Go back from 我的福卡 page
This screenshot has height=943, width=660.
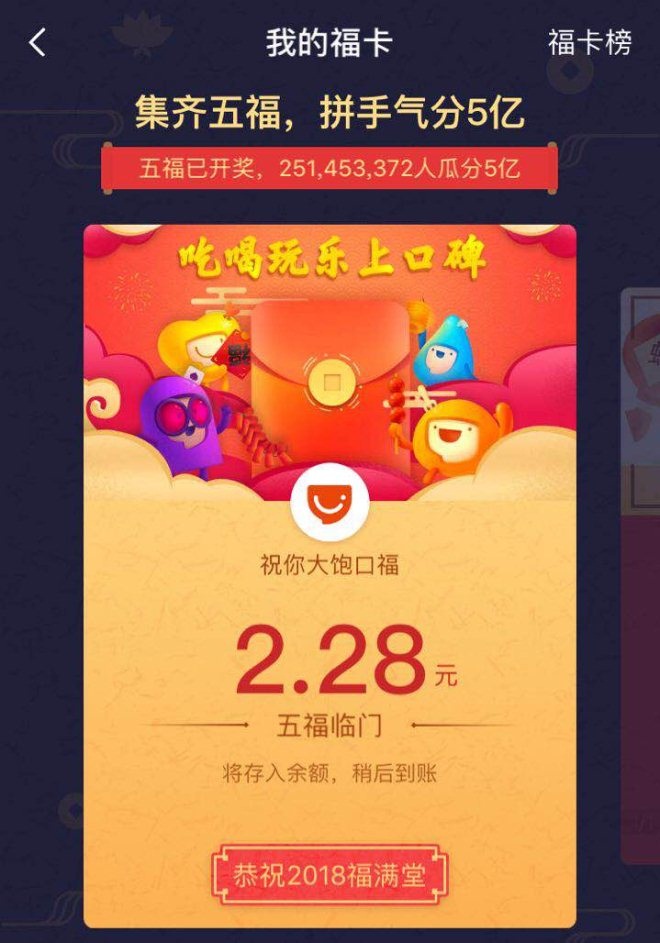[38, 43]
